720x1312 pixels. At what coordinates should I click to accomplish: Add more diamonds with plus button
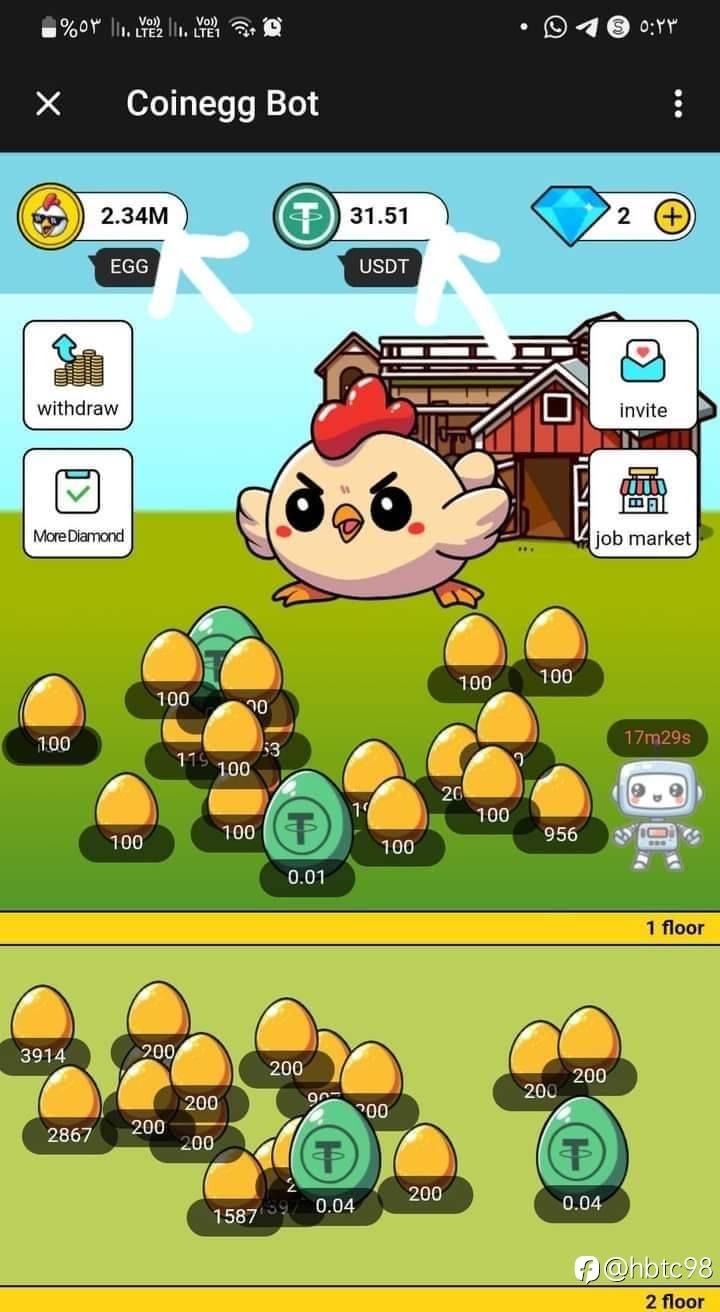point(674,216)
